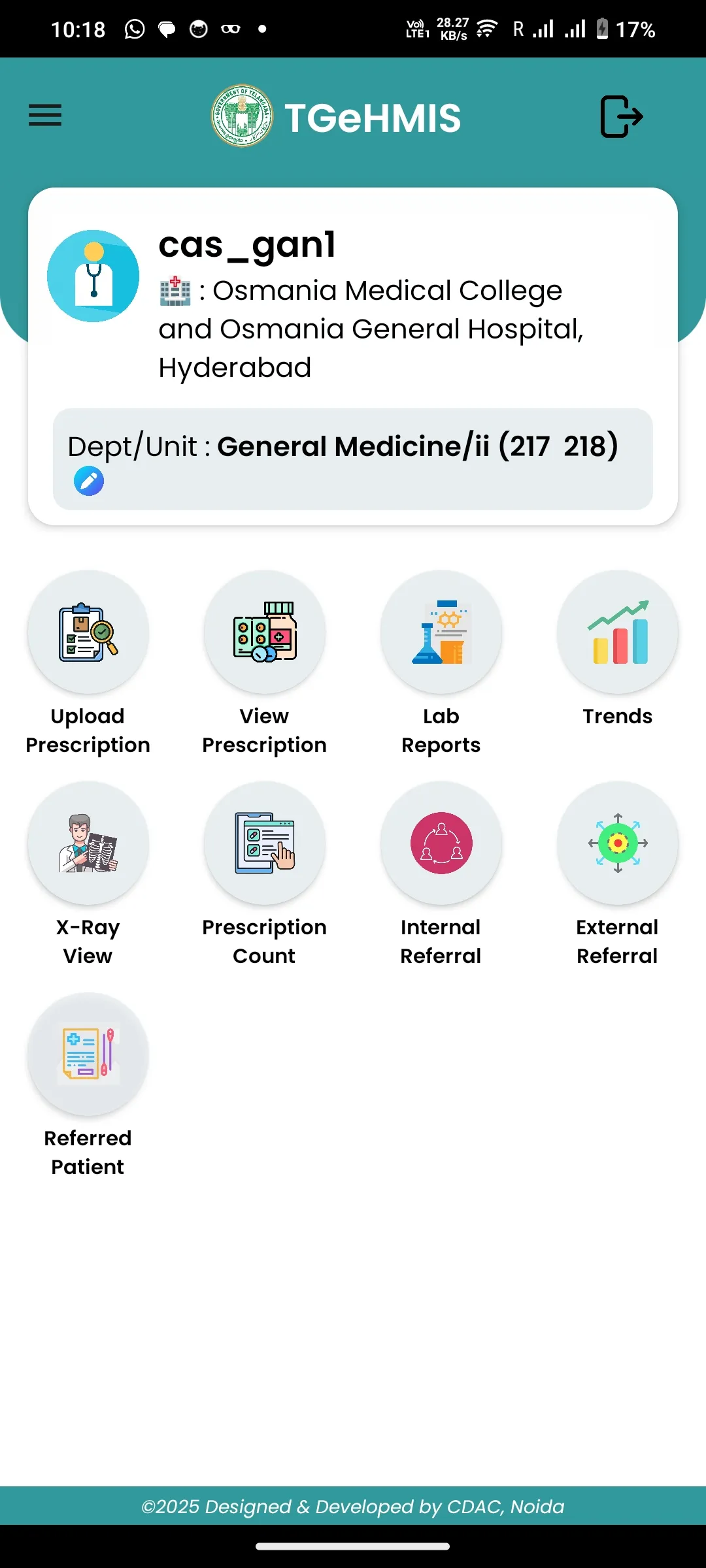Open the navigation drawer menu
Viewport: 706px width, 1568px height.
point(44,116)
